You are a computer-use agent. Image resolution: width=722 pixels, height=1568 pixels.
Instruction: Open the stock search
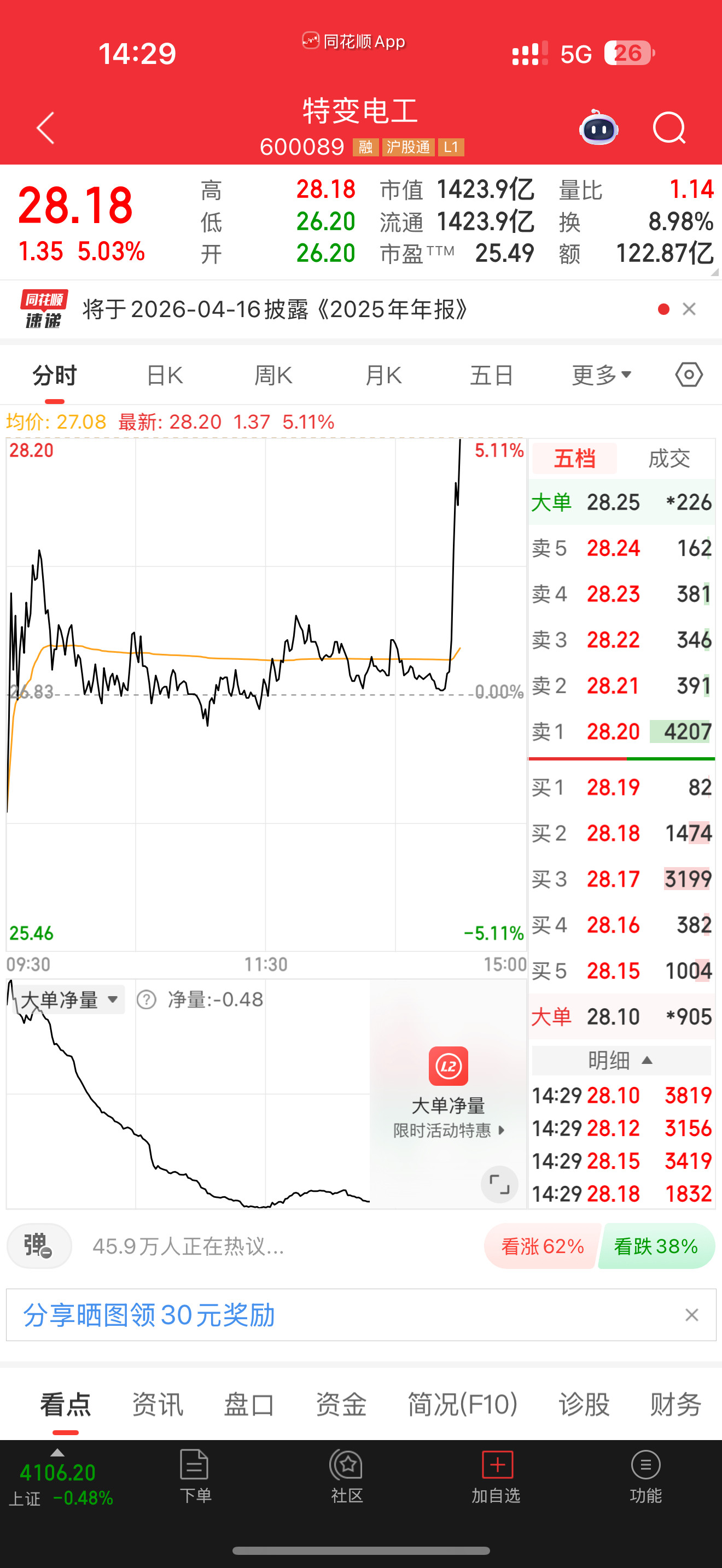point(668,128)
